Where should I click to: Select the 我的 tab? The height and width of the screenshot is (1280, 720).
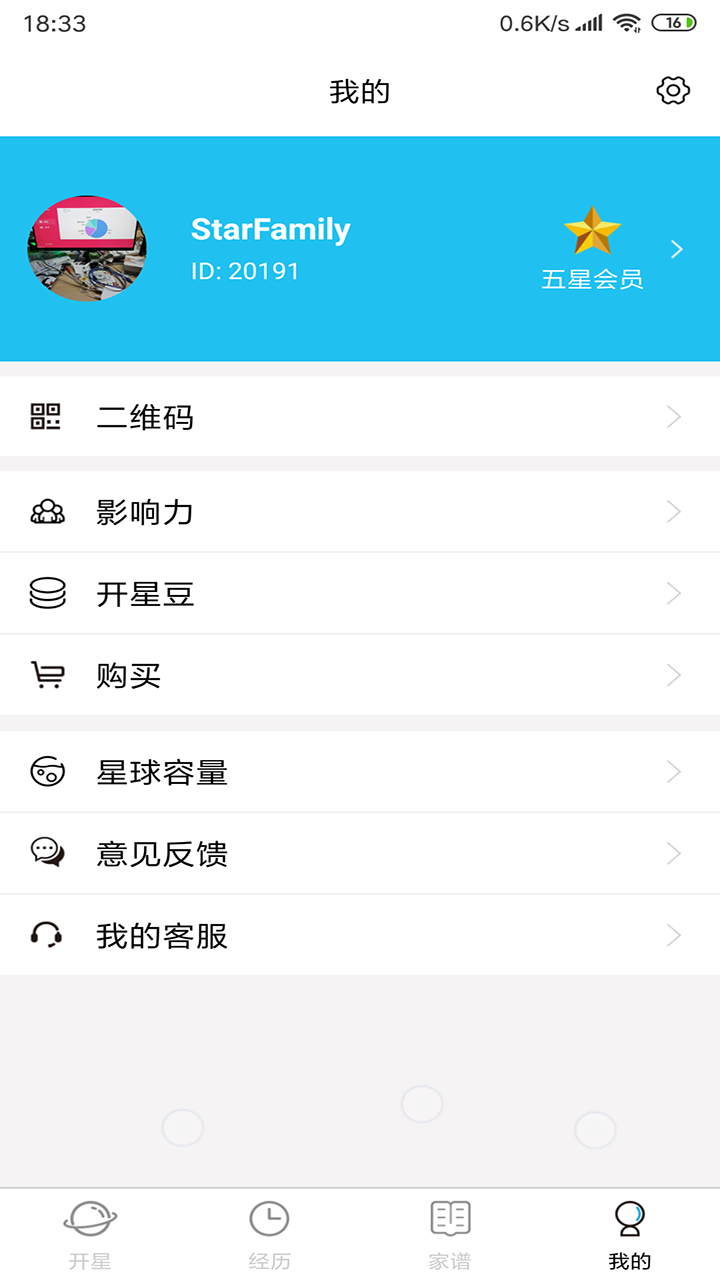pos(629,1232)
